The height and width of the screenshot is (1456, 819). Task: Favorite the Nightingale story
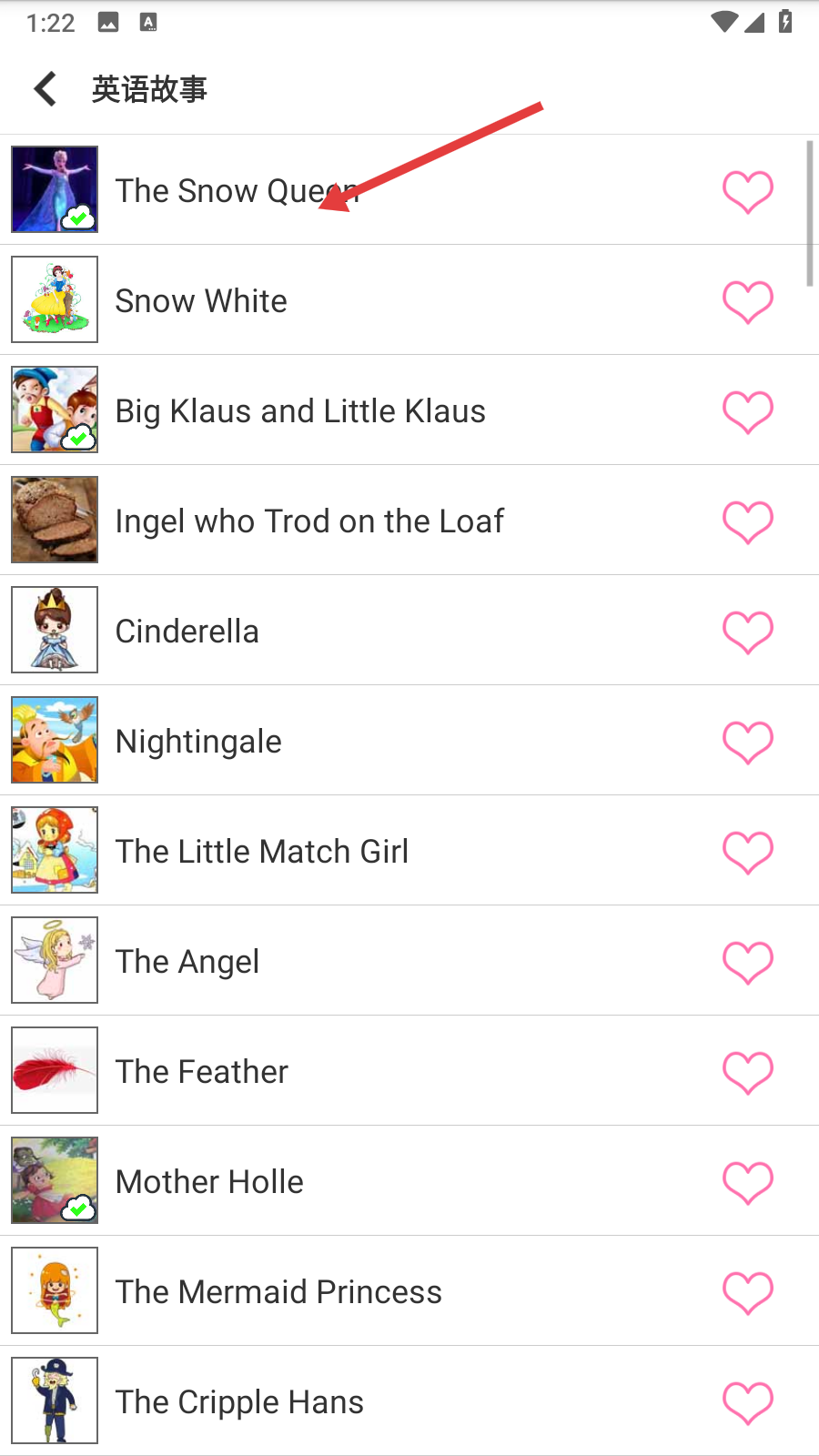pos(747,742)
